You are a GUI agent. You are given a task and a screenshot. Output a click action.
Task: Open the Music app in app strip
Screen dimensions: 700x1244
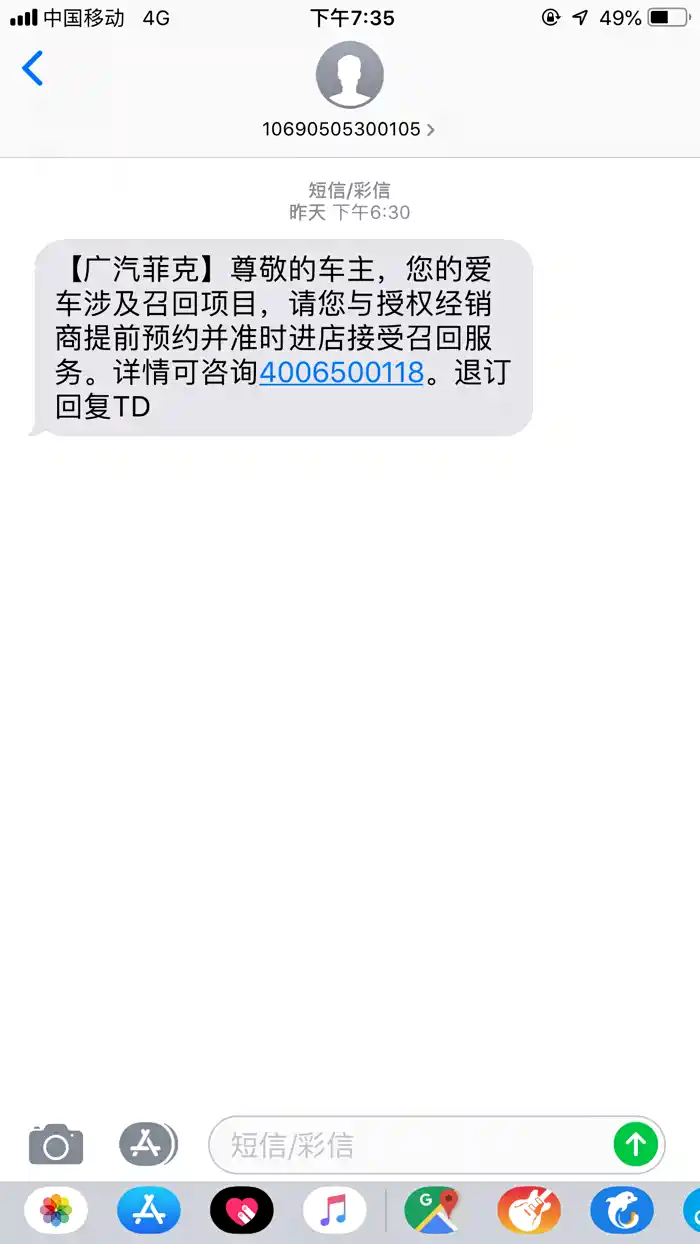click(x=334, y=1212)
